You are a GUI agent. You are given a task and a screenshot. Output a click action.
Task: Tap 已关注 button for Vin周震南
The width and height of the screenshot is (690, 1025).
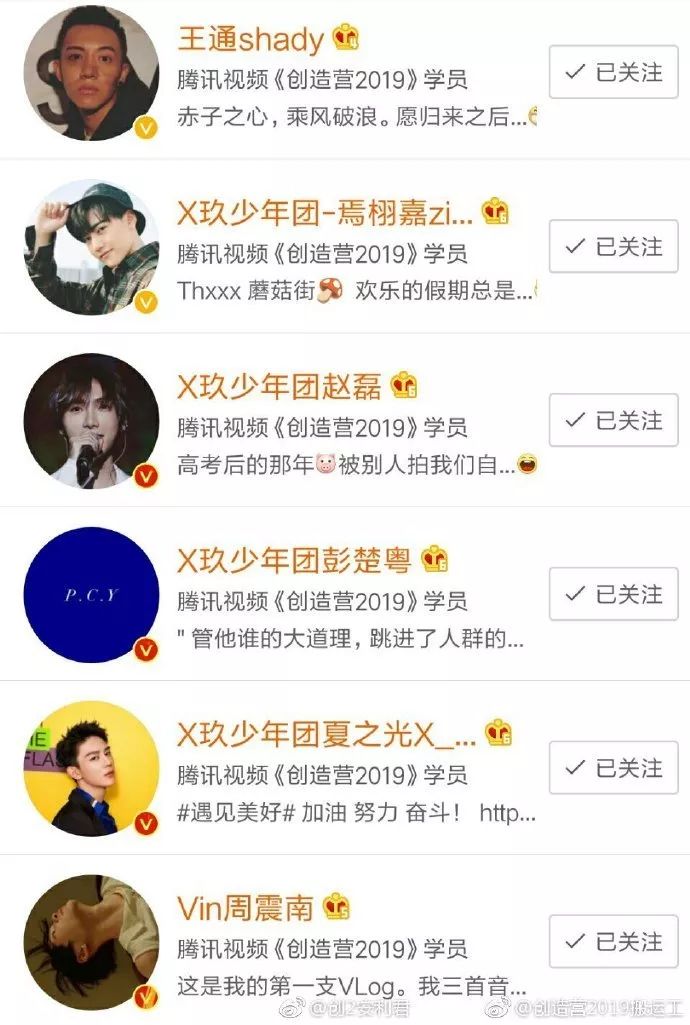click(613, 942)
